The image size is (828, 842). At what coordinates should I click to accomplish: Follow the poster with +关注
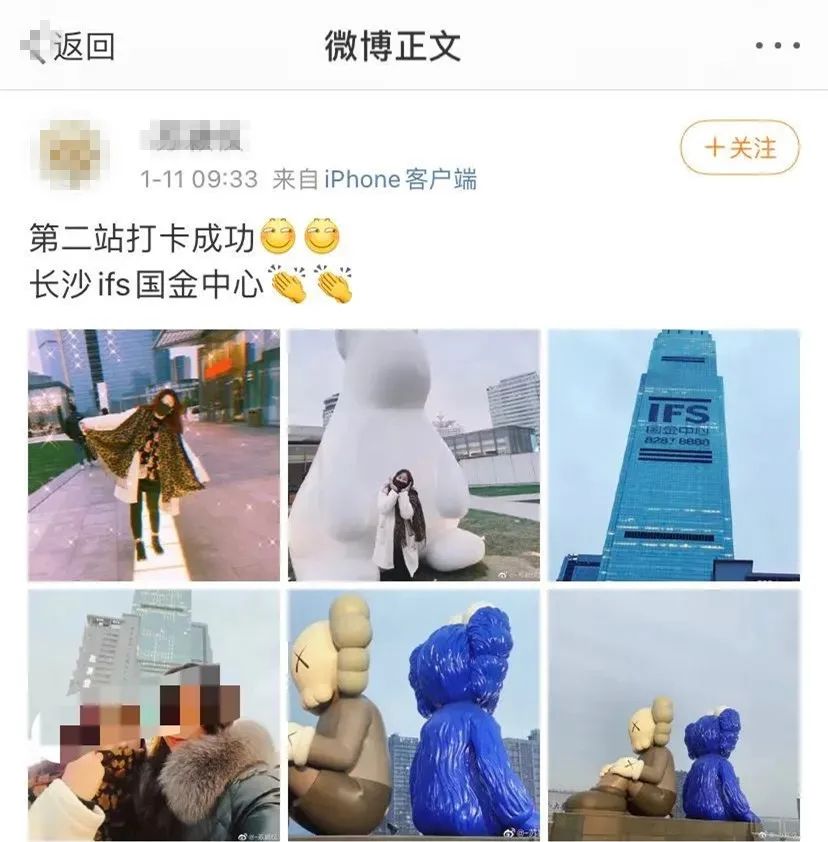coord(740,148)
